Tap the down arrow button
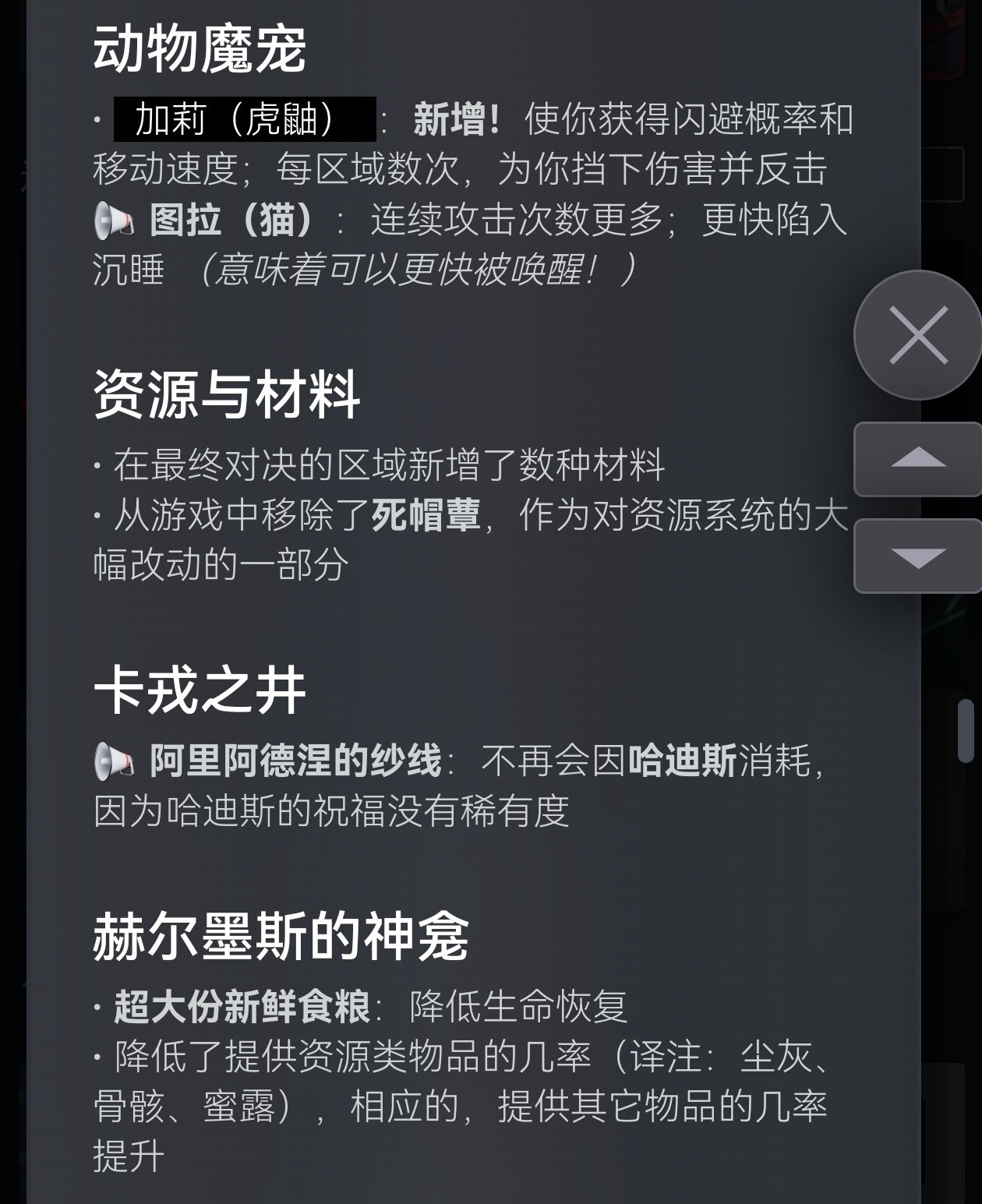982x1204 pixels. [x=917, y=556]
